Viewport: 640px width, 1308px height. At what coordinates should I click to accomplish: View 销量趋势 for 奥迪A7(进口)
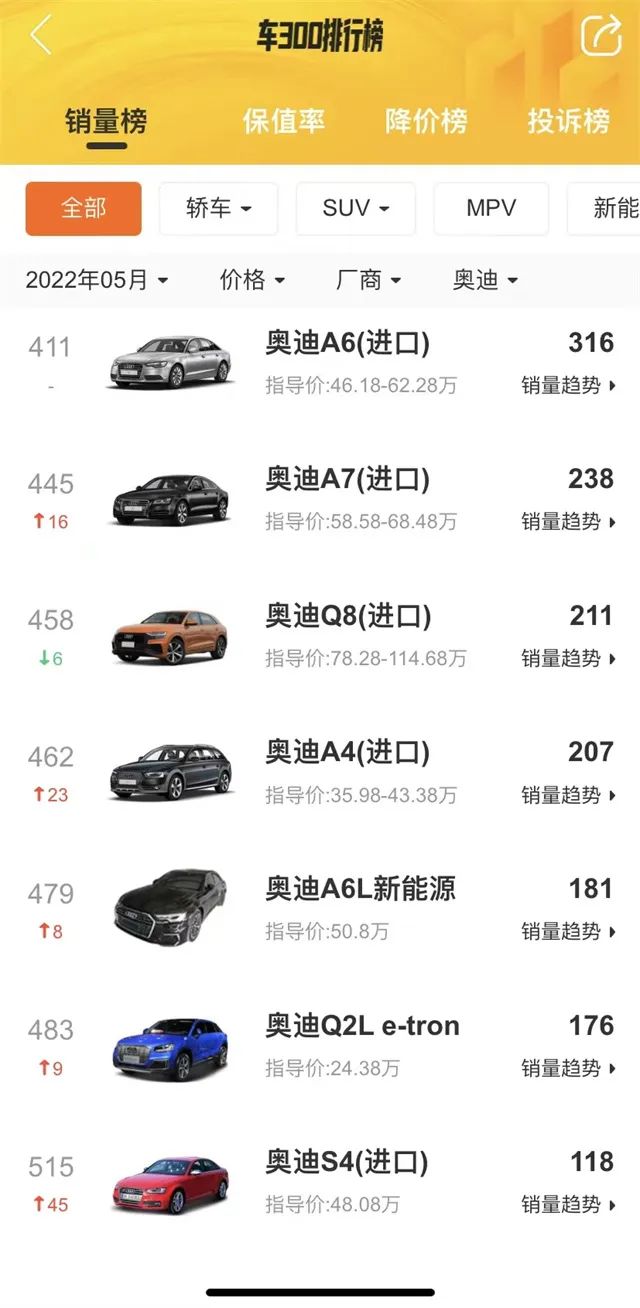pyautogui.click(x=568, y=522)
